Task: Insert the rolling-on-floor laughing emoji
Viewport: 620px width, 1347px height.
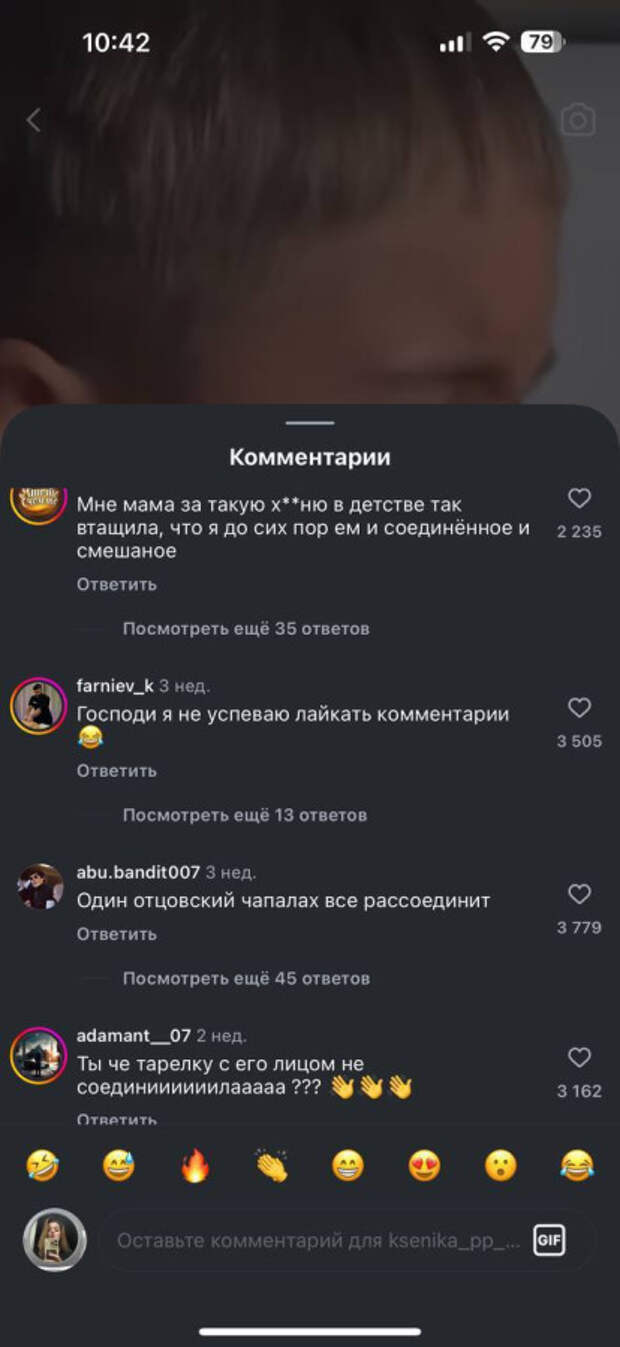Action: pyautogui.click(x=42, y=1166)
